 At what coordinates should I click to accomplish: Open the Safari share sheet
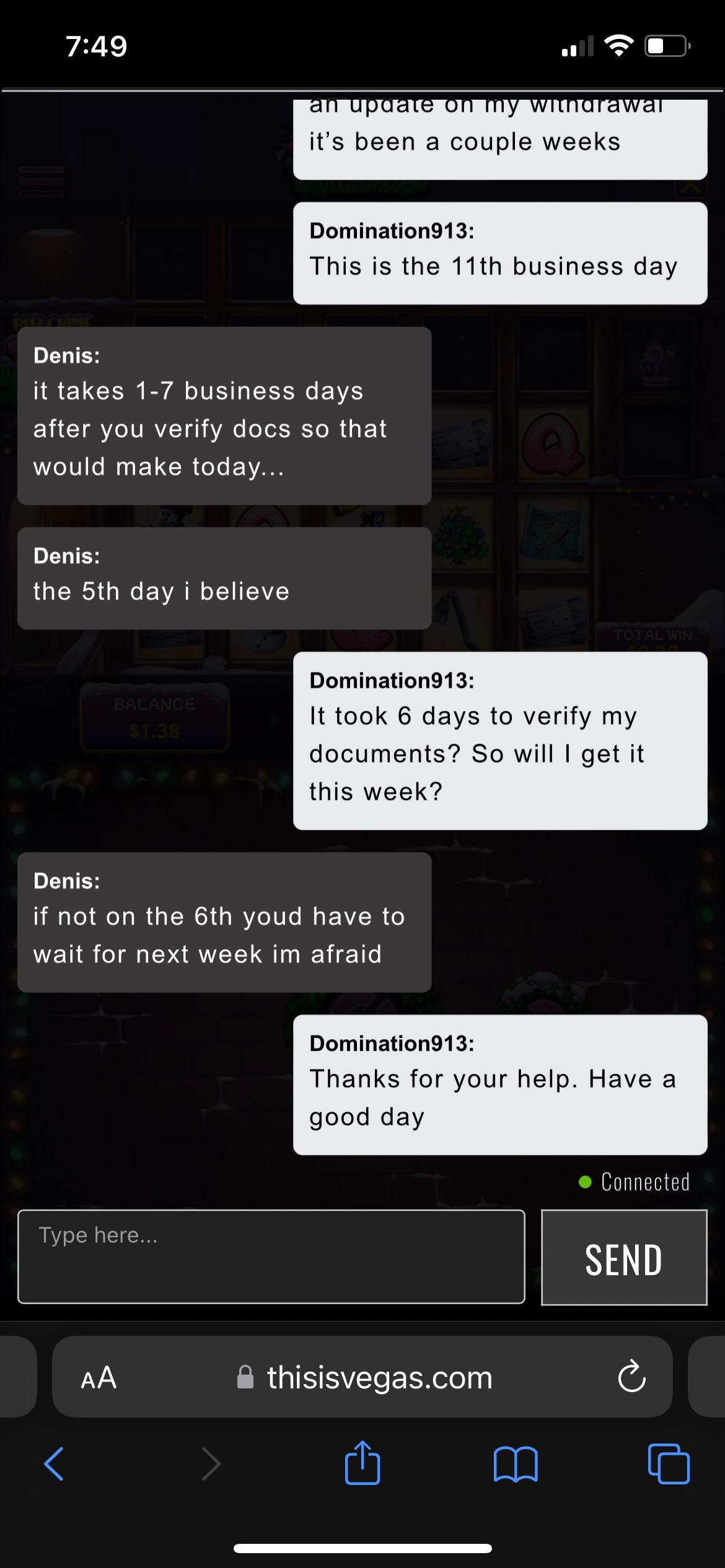[x=362, y=1464]
